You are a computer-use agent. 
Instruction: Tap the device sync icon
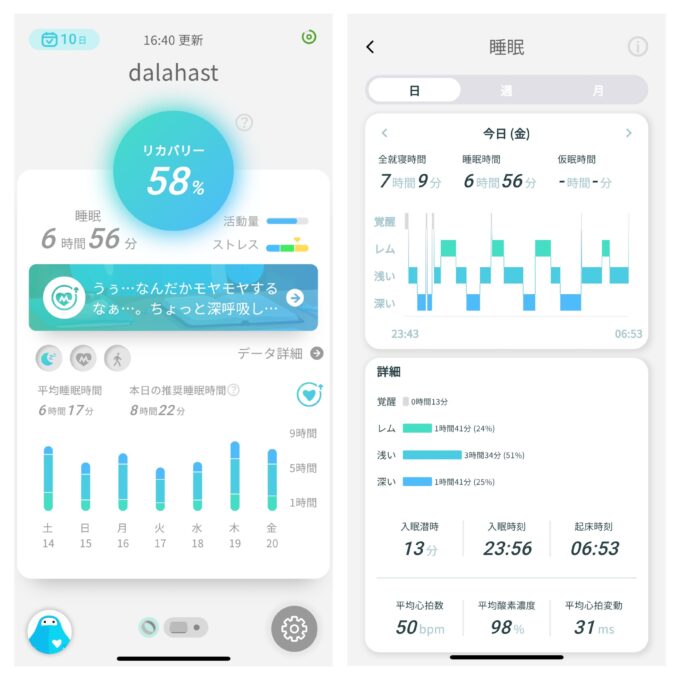point(308,37)
